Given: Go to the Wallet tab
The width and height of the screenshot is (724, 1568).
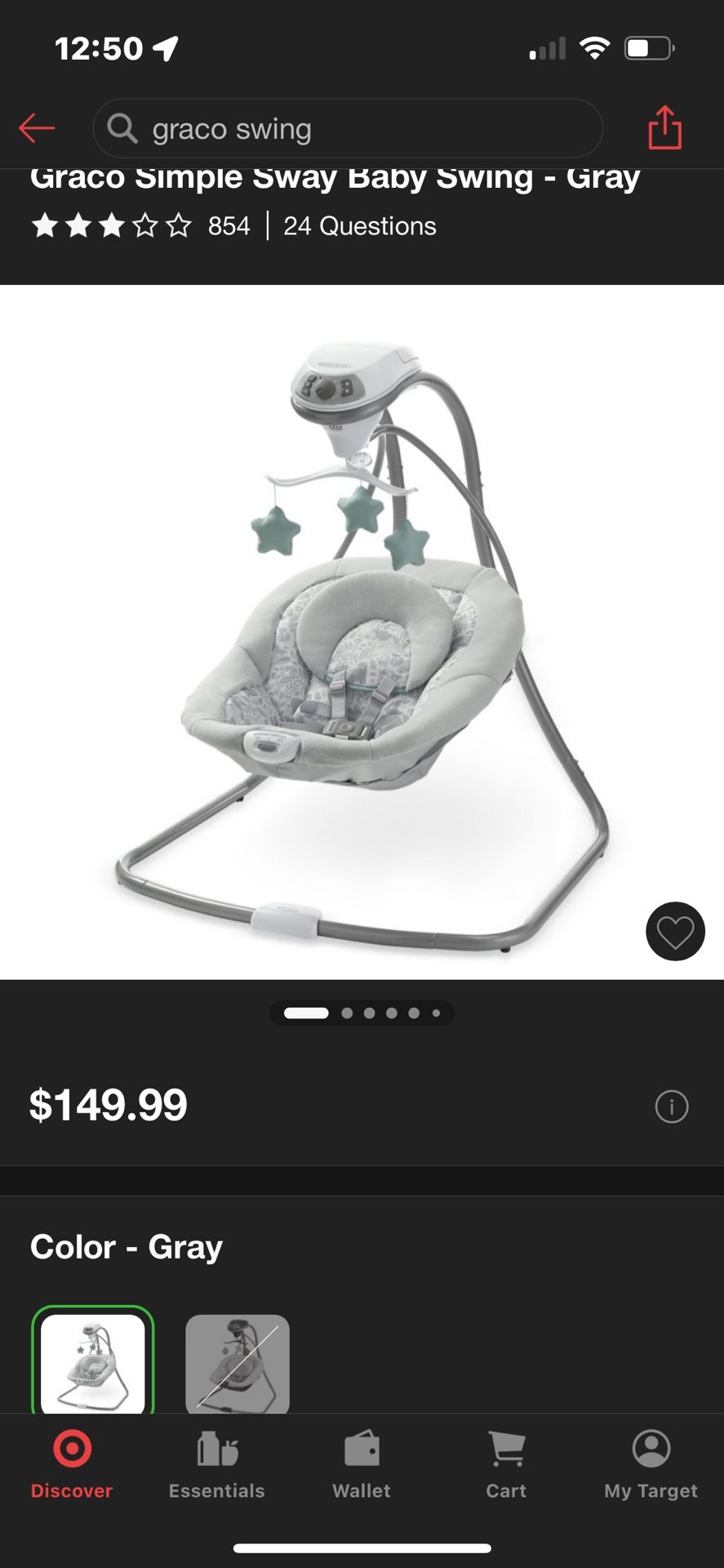Looking at the screenshot, I should pos(362,1466).
